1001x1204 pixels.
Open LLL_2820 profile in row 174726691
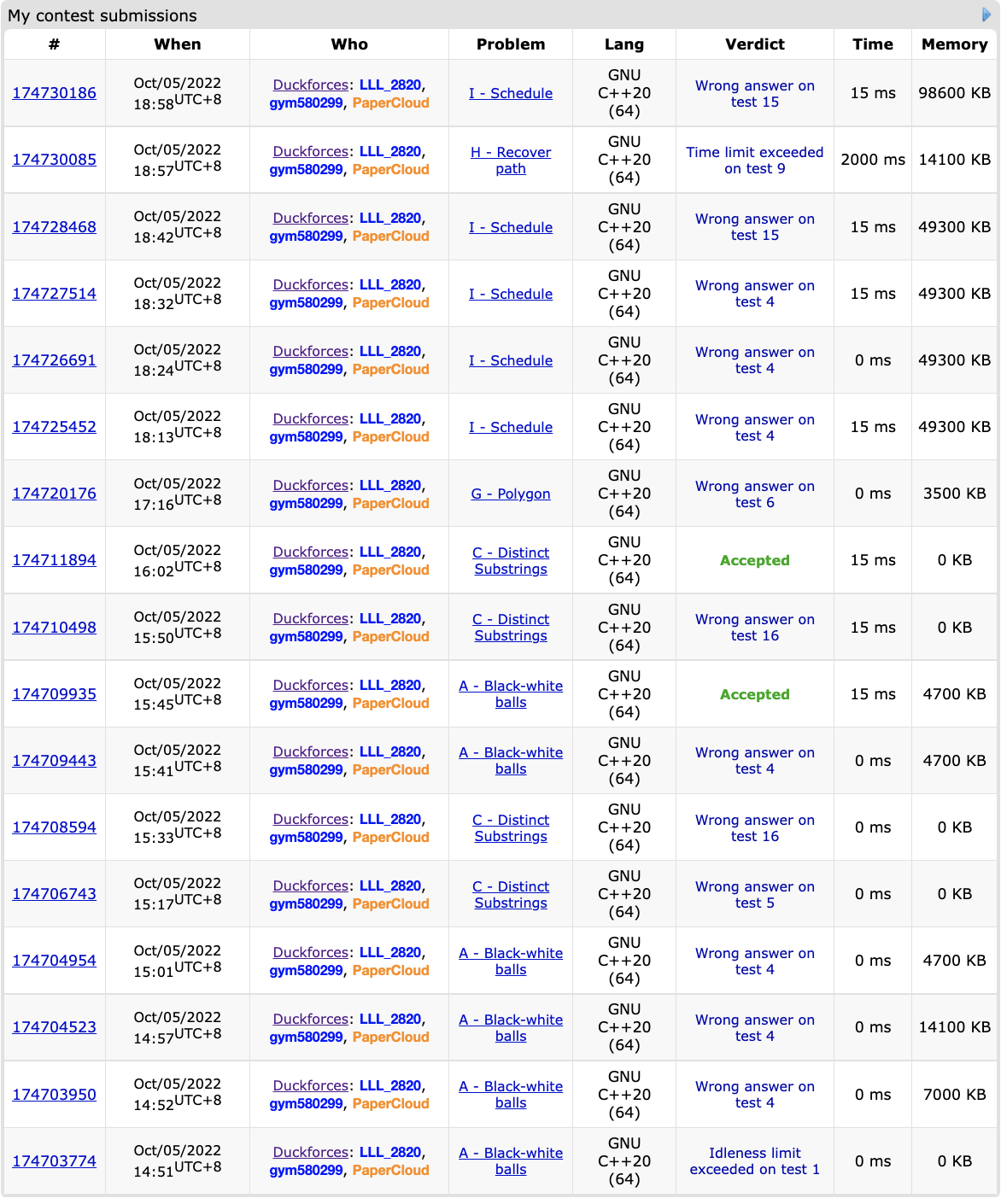point(390,351)
